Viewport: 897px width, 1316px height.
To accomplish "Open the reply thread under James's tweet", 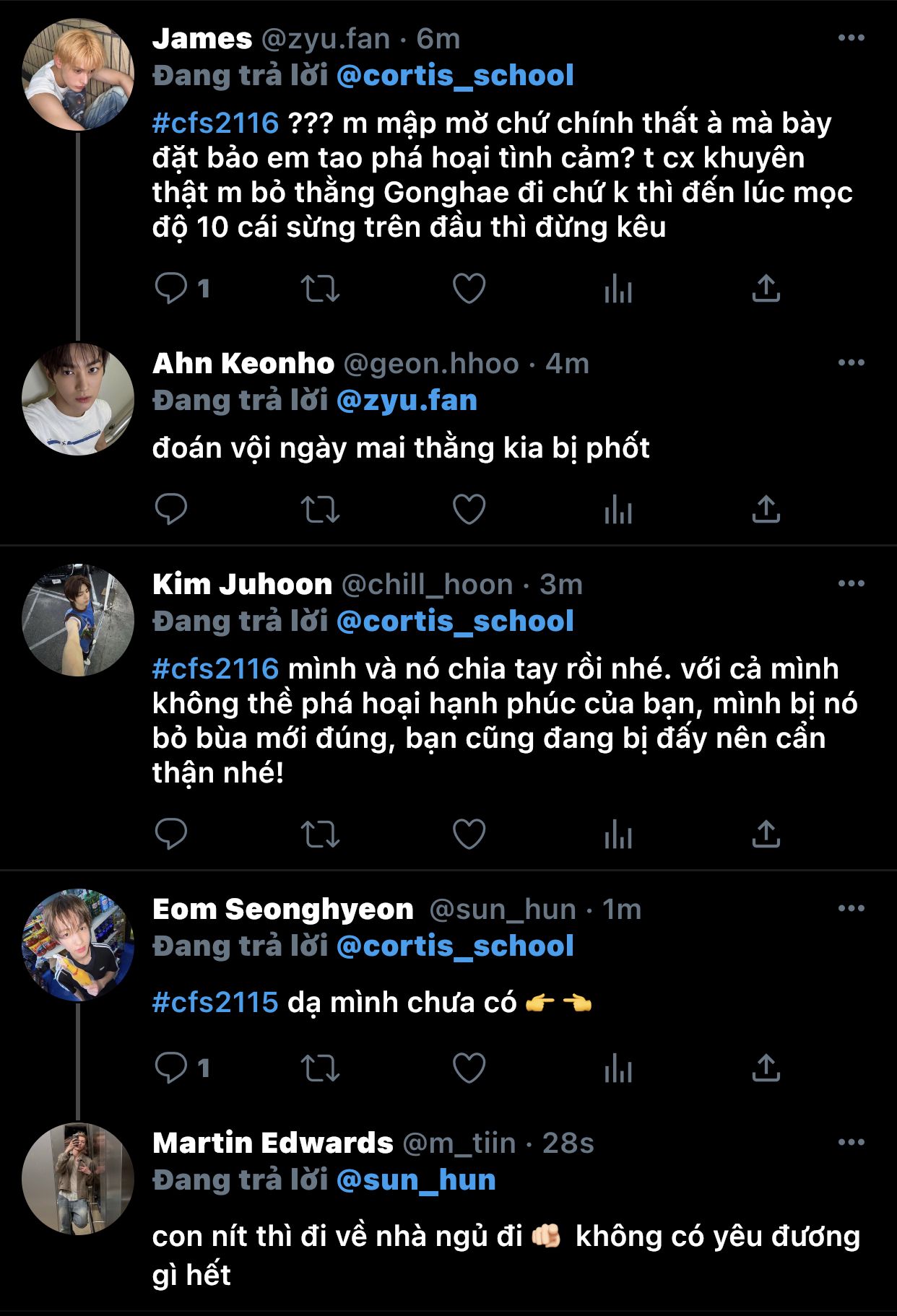I will click(x=172, y=289).
